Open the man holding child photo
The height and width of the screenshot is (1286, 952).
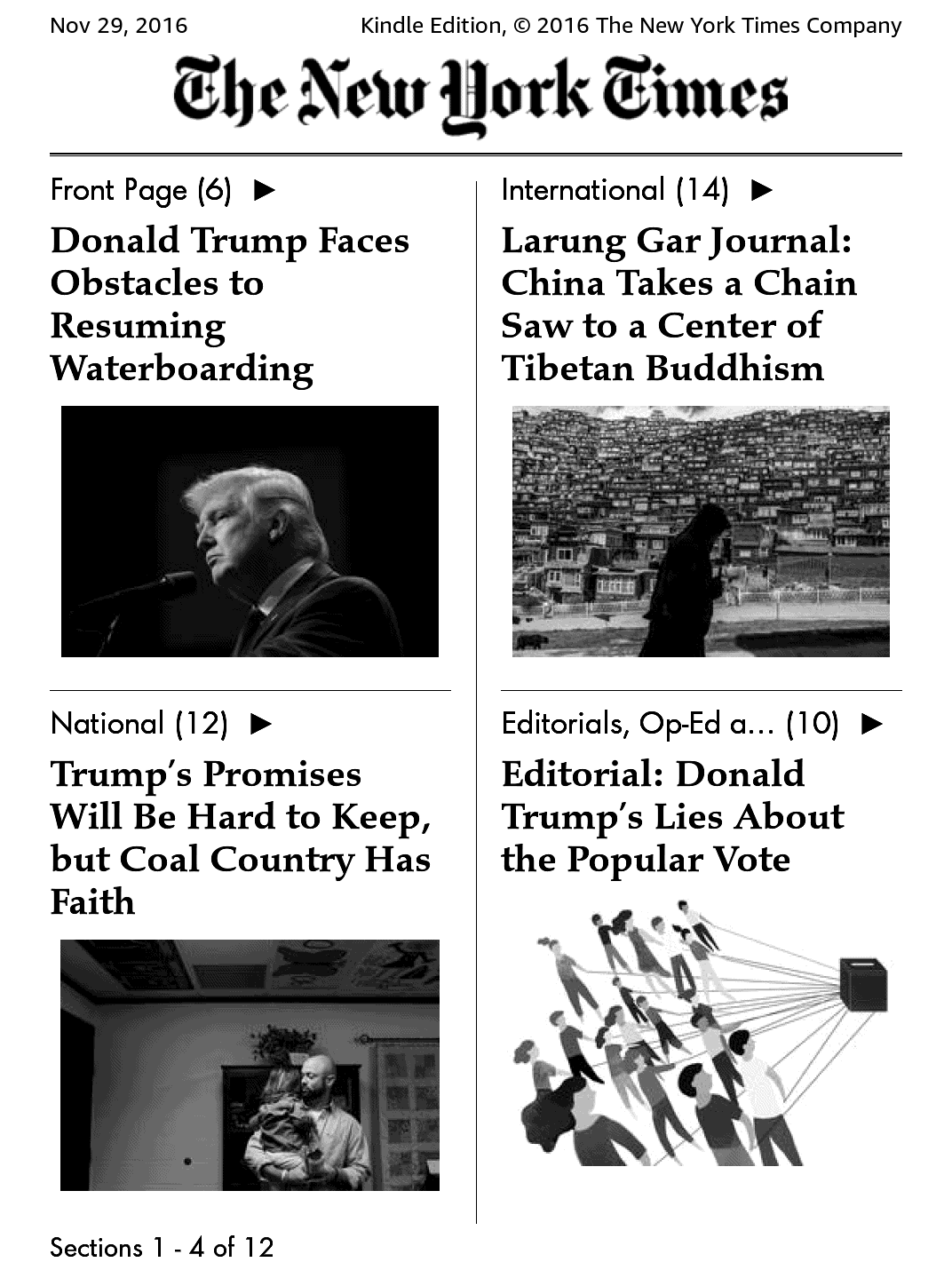[x=250, y=1065]
